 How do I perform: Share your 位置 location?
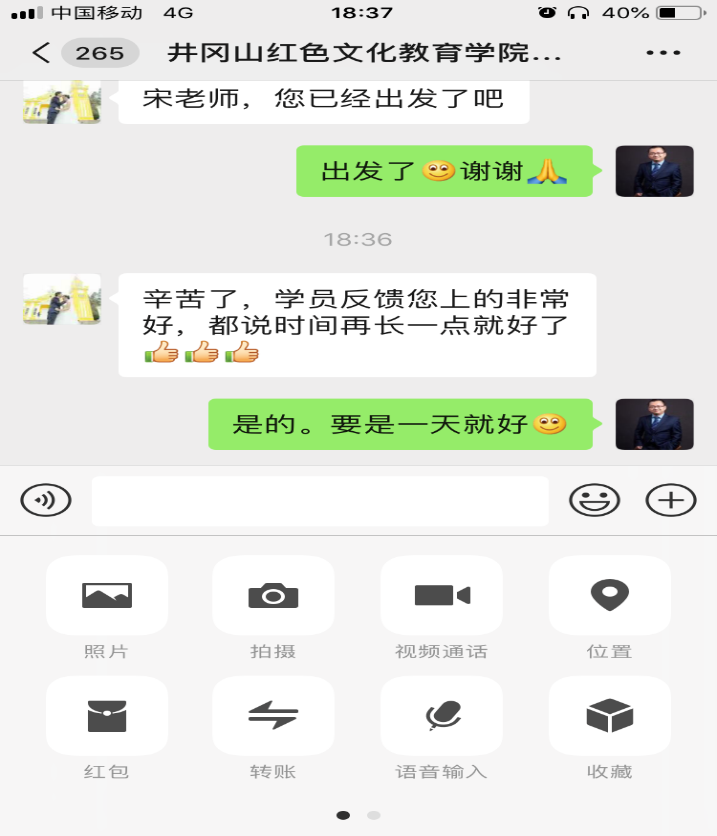tap(609, 596)
